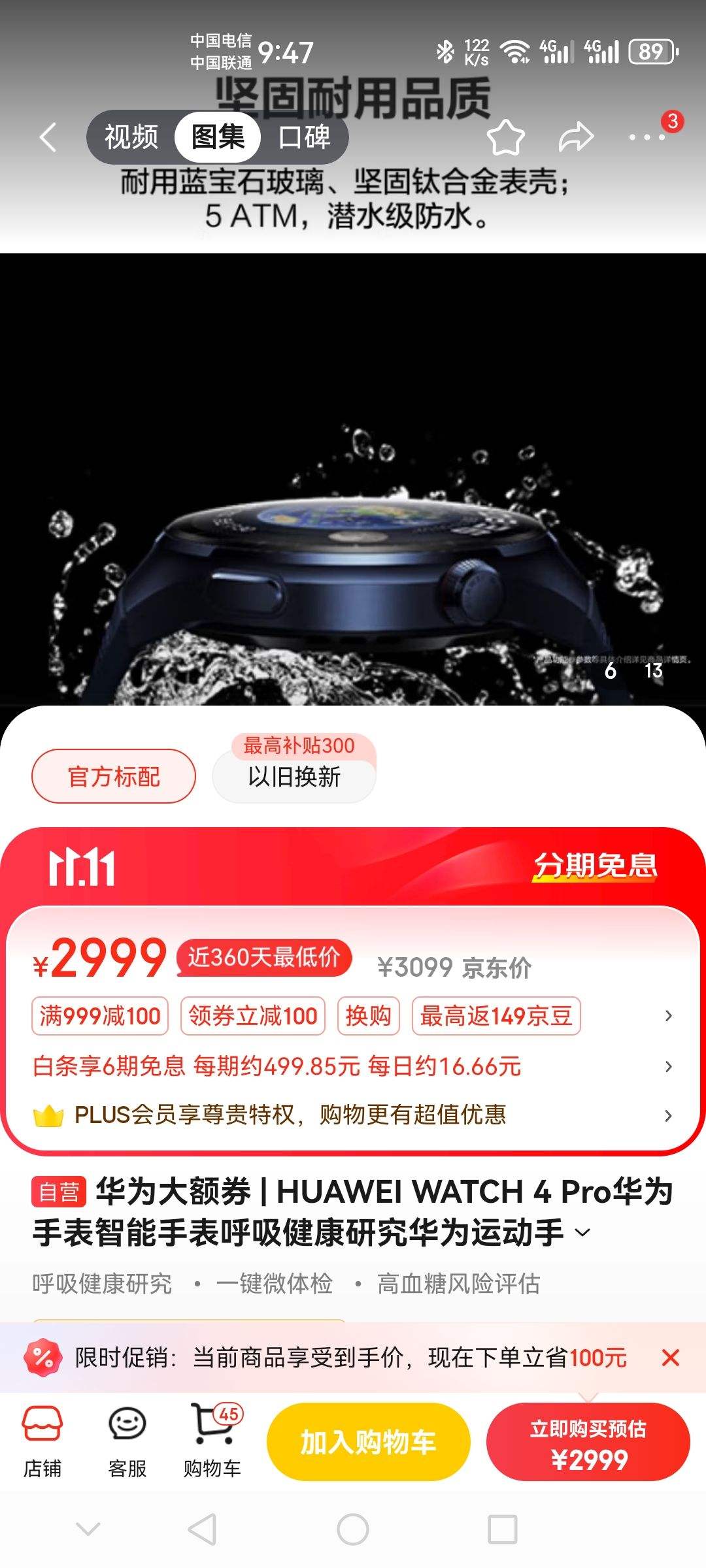Switch to the 视频 tab
706x1568 pixels.
129,137
